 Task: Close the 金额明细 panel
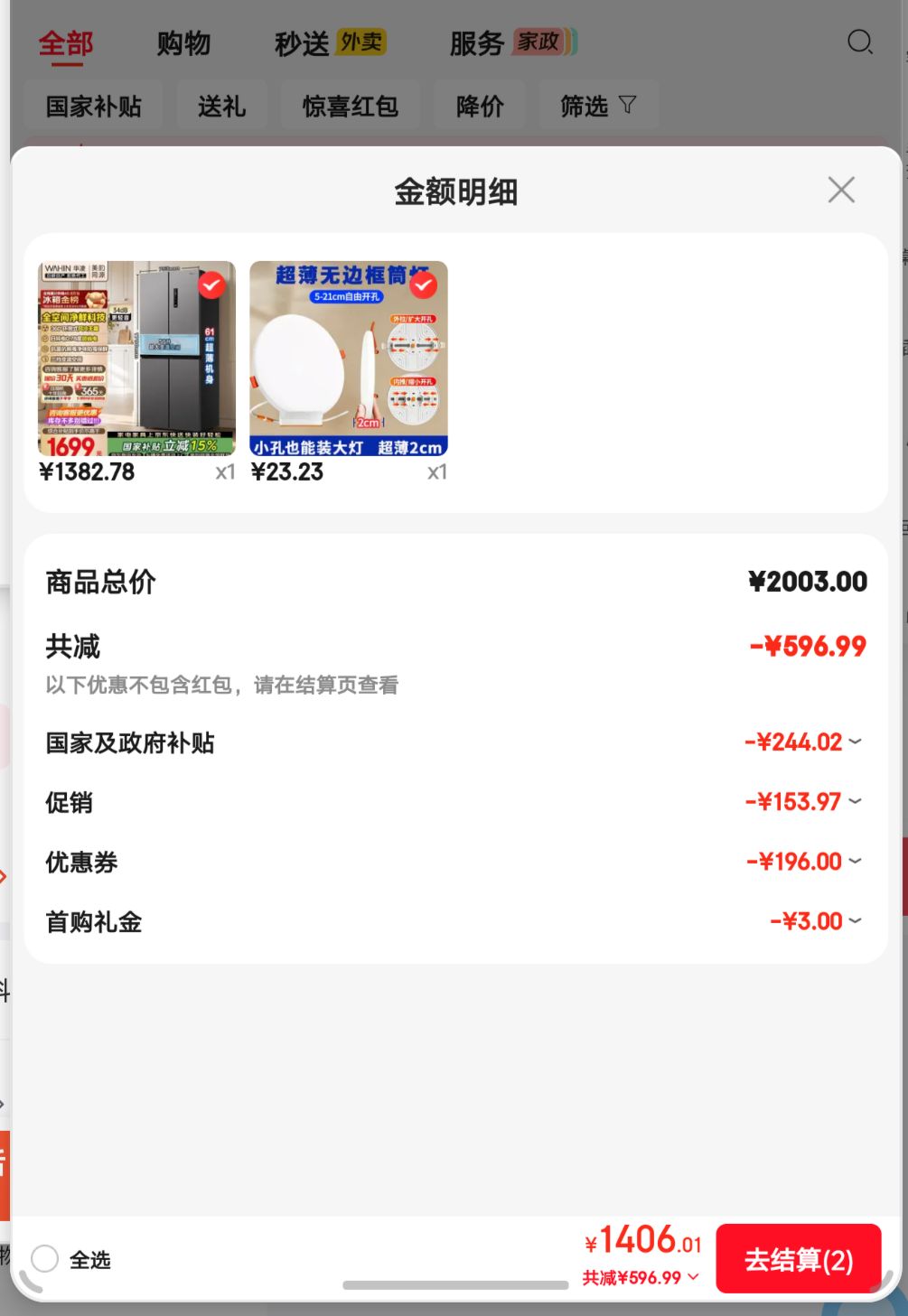[841, 190]
